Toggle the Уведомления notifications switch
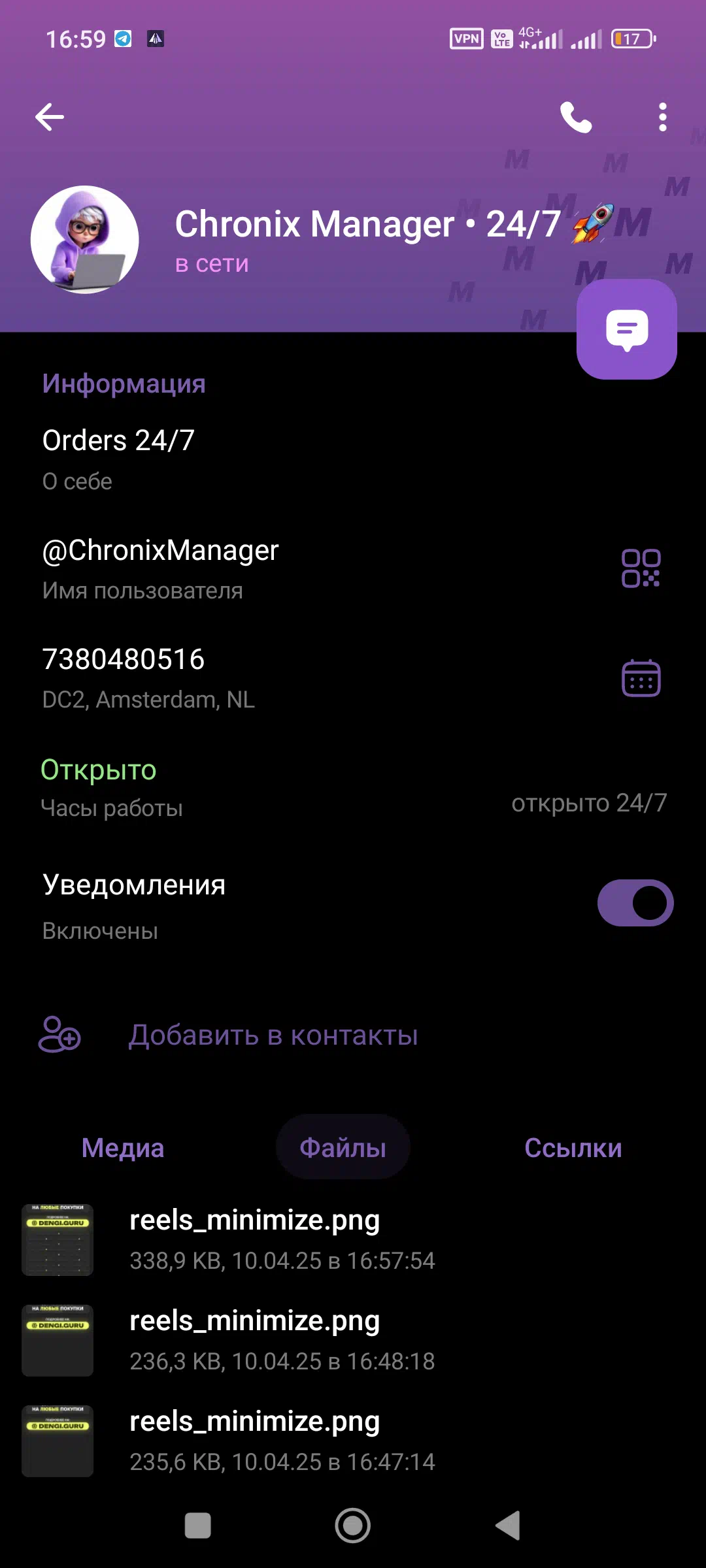The image size is (706, 1568). pyautogui.click(x=635, y=903)
